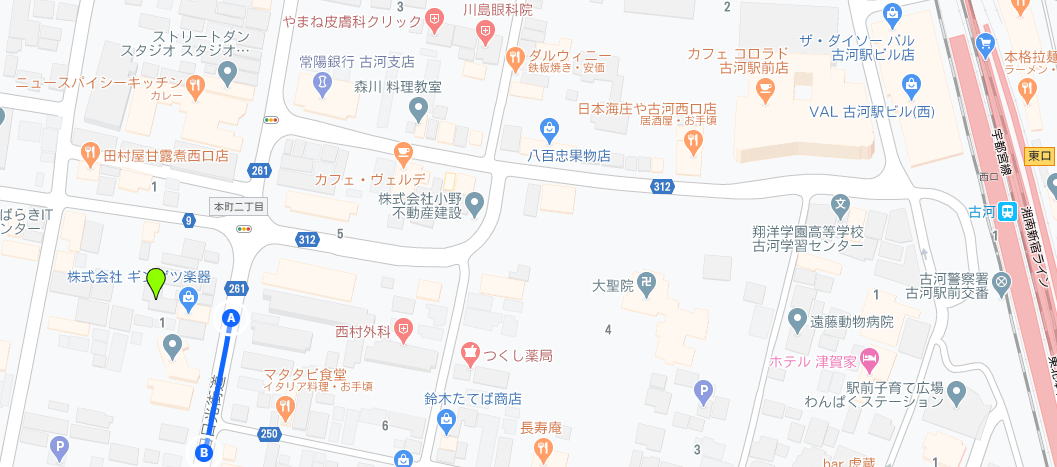Open ダルウィニー restaurant pin
Image resolution: width=1057 pixels, height=467 pixels.
[x=516, y=57]
